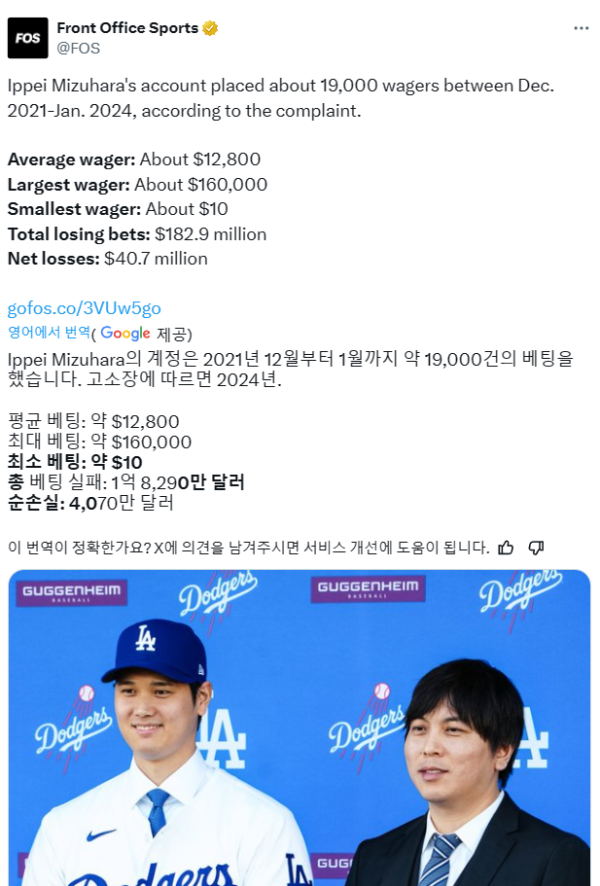The height and width of the screenshot is (886, 600).
Task: Open the gofos.co/3VUw5go link
Action: (x=84, y=308)
